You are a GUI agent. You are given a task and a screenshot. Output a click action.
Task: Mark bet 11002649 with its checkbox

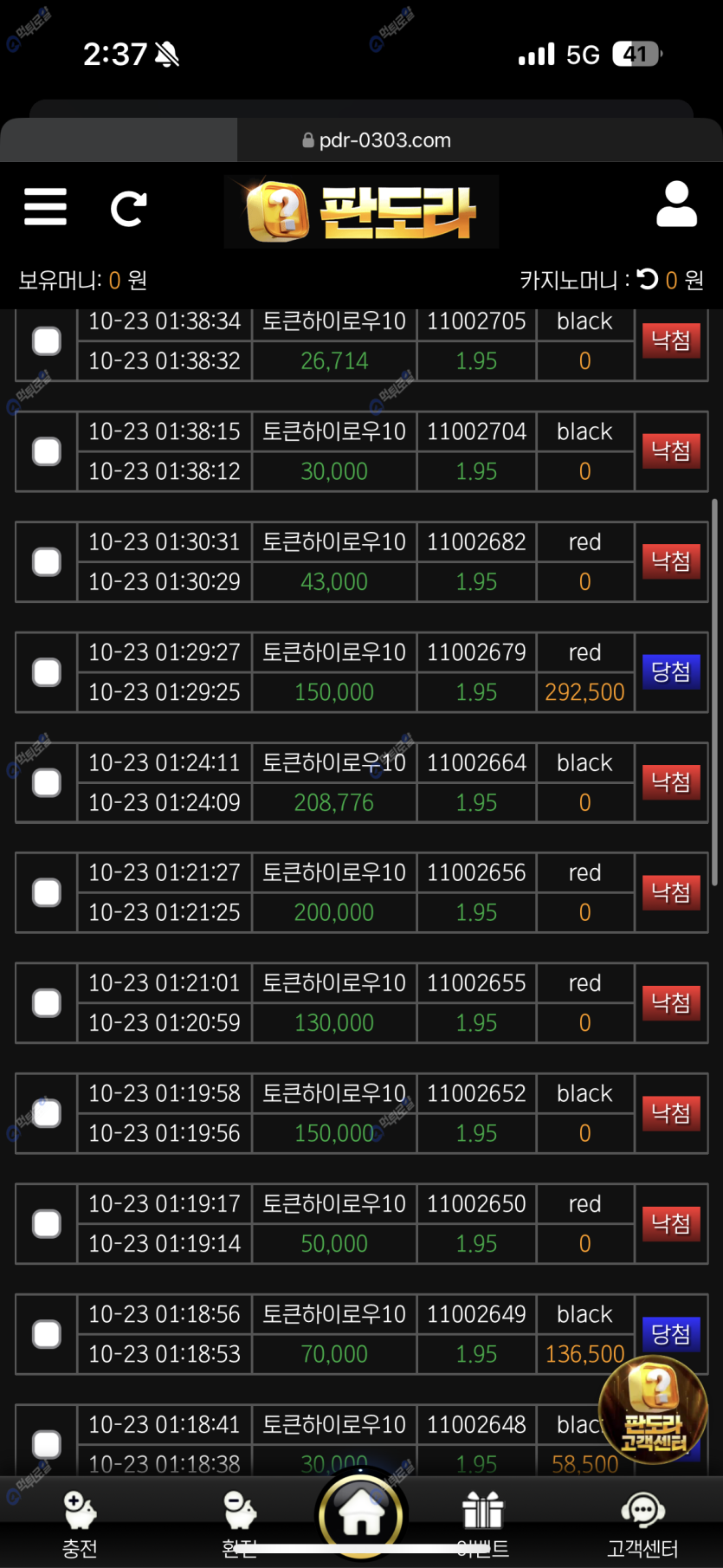(47, 1334)
